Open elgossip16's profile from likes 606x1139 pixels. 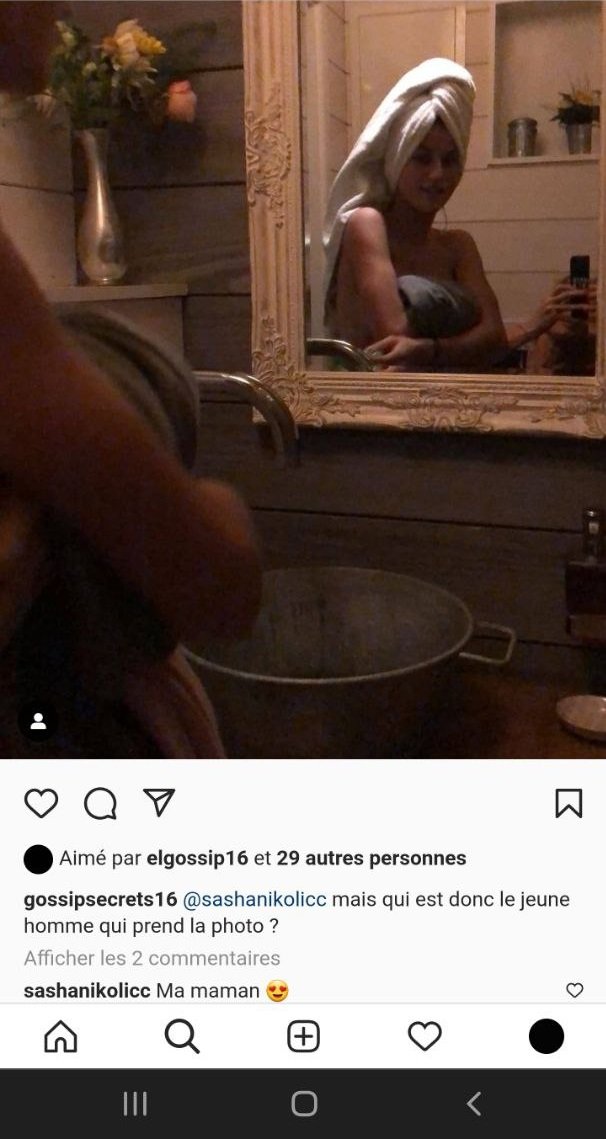click(197, 858)
